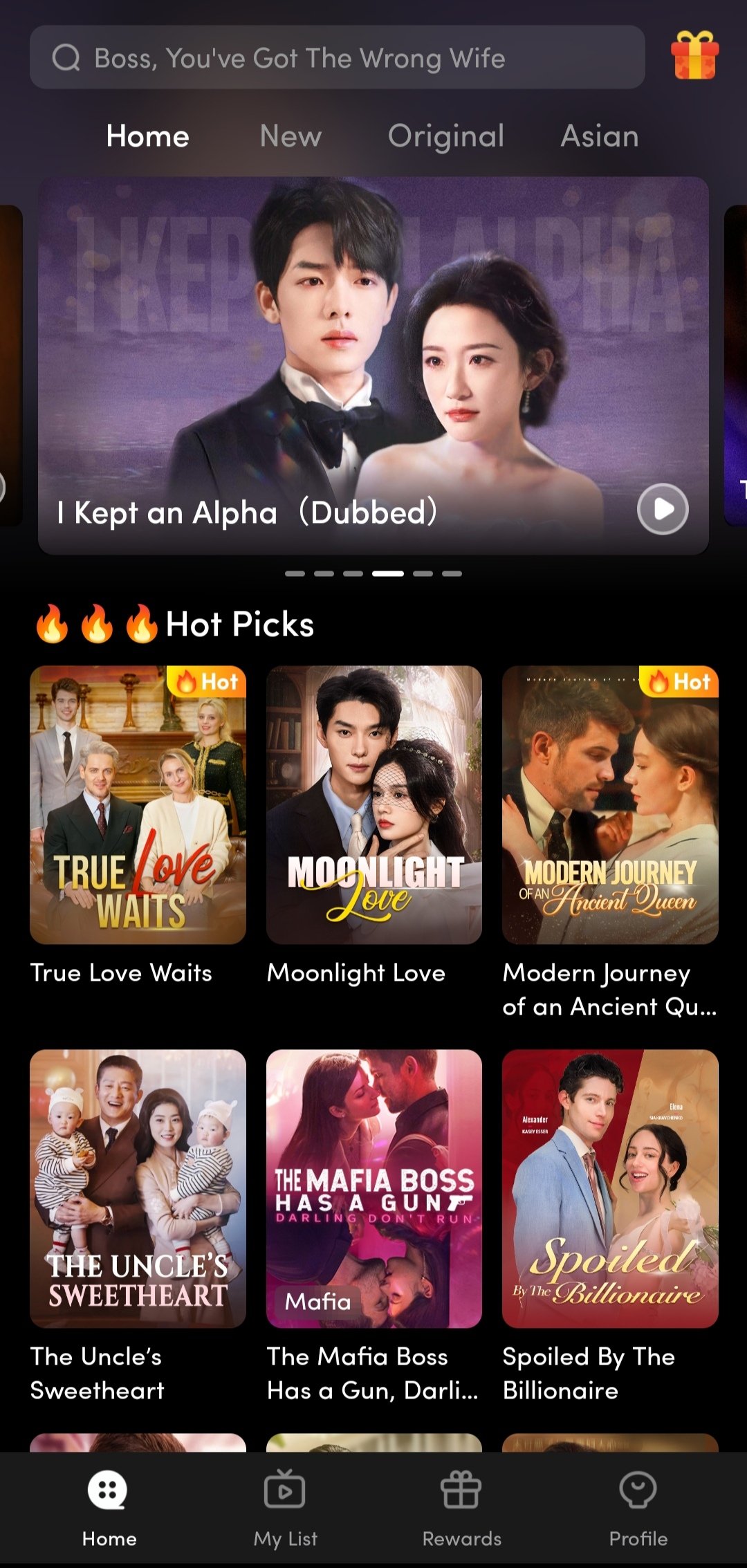
Task: Open the search box at the top
Action: pyautogui.click(x=337, y=58)
